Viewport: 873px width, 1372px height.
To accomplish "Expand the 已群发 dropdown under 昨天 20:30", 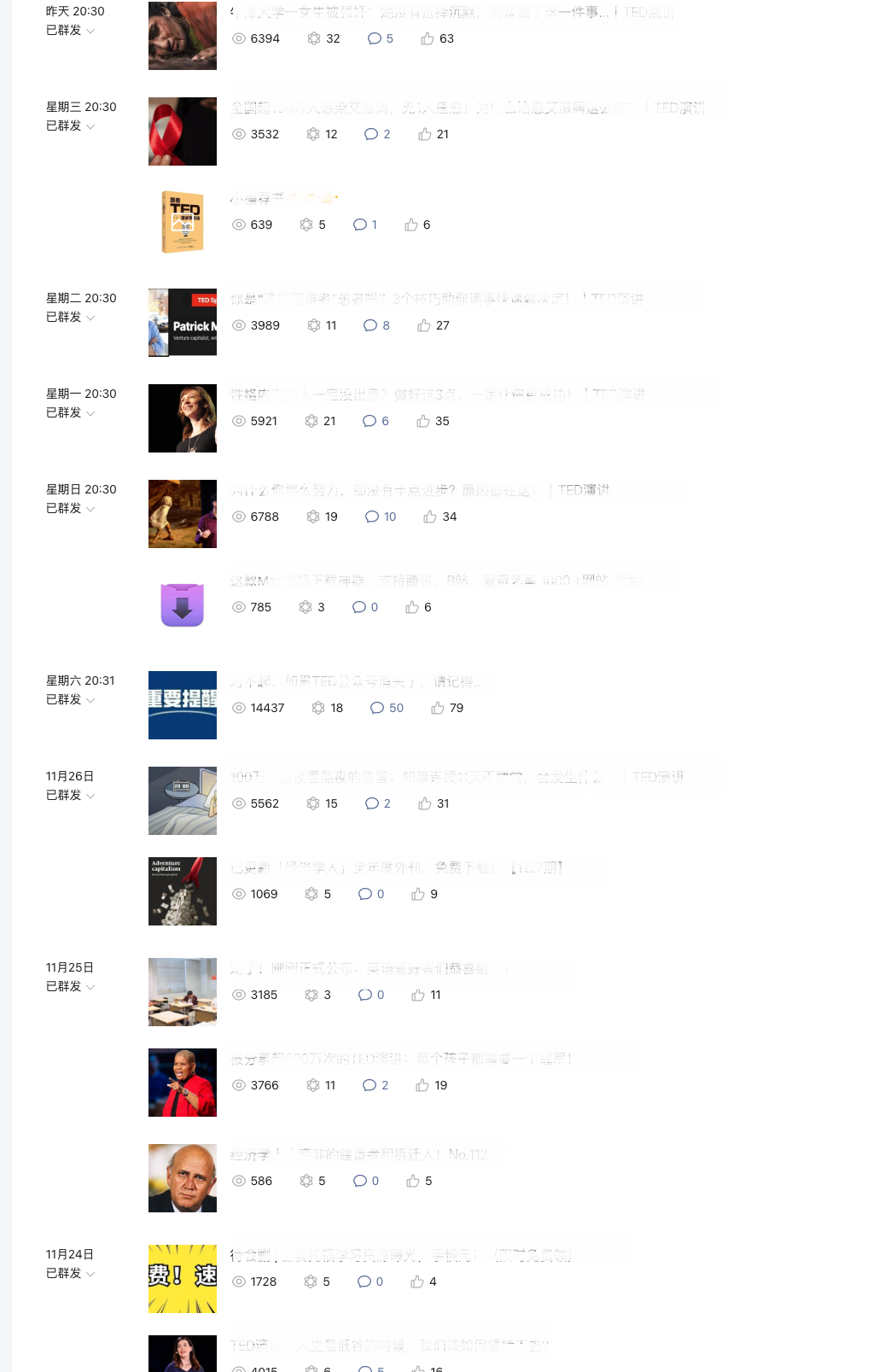I will (90, 31).
